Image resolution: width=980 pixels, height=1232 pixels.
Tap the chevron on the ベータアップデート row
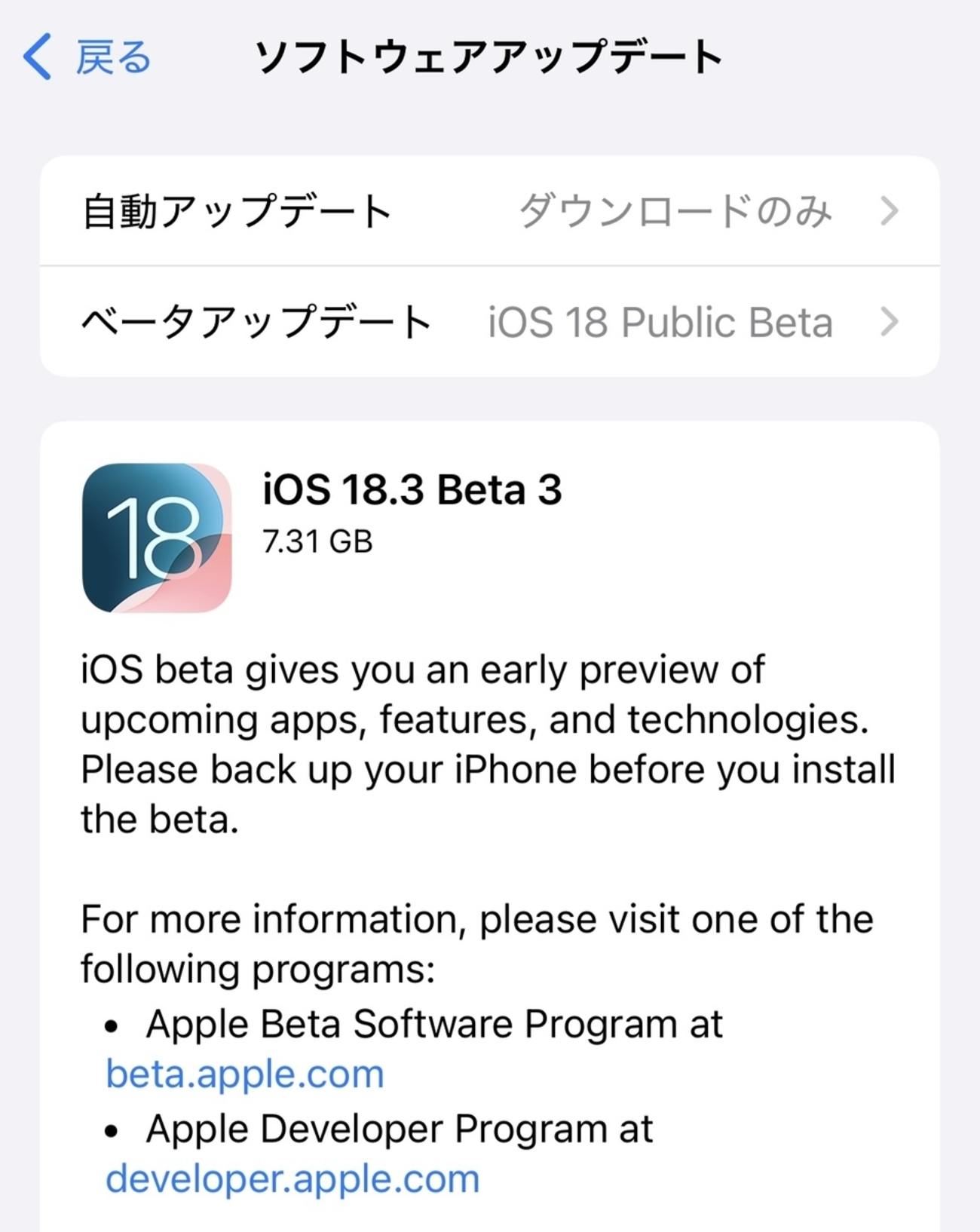(x=890, y=322)
